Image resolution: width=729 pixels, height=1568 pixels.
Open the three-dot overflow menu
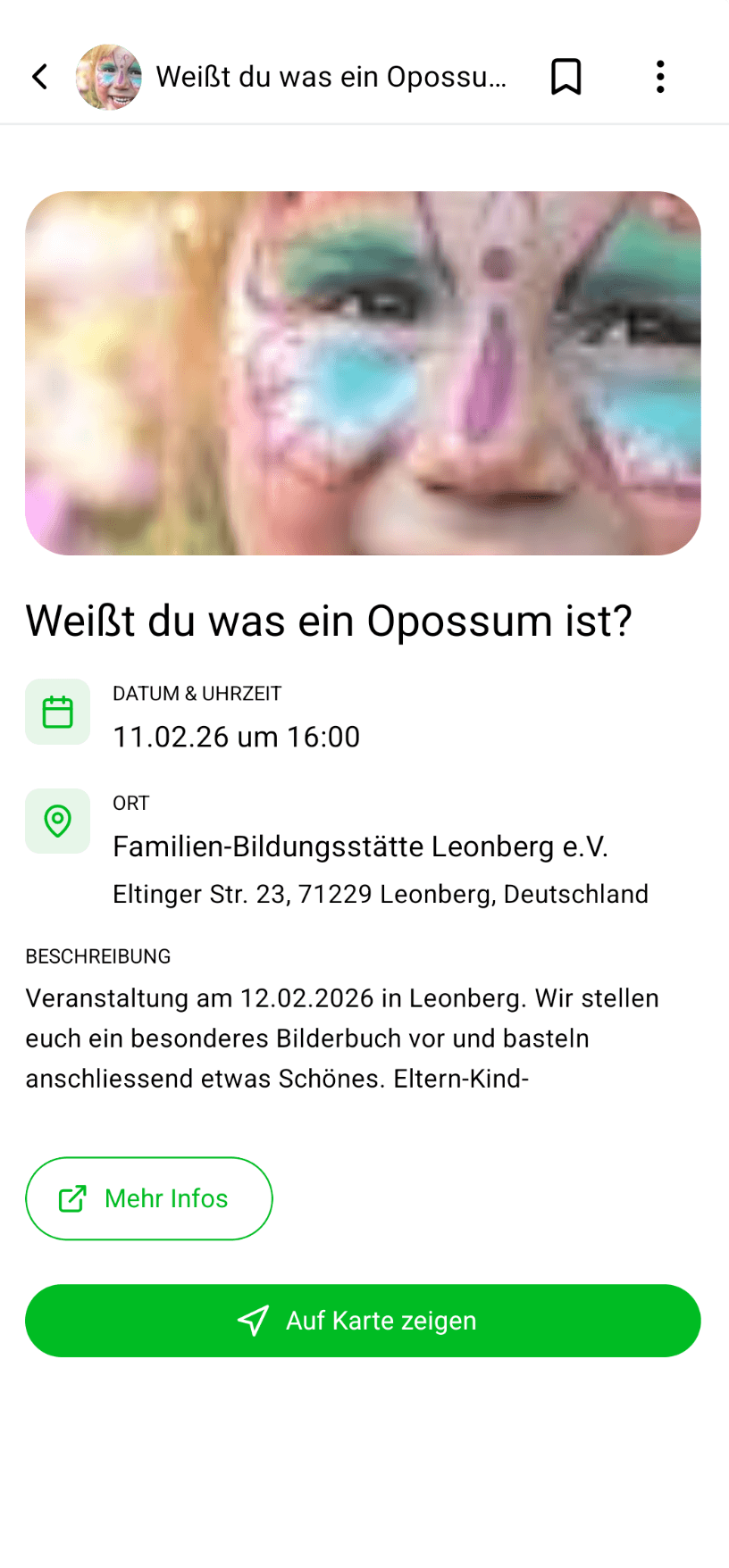click(660, 77)
